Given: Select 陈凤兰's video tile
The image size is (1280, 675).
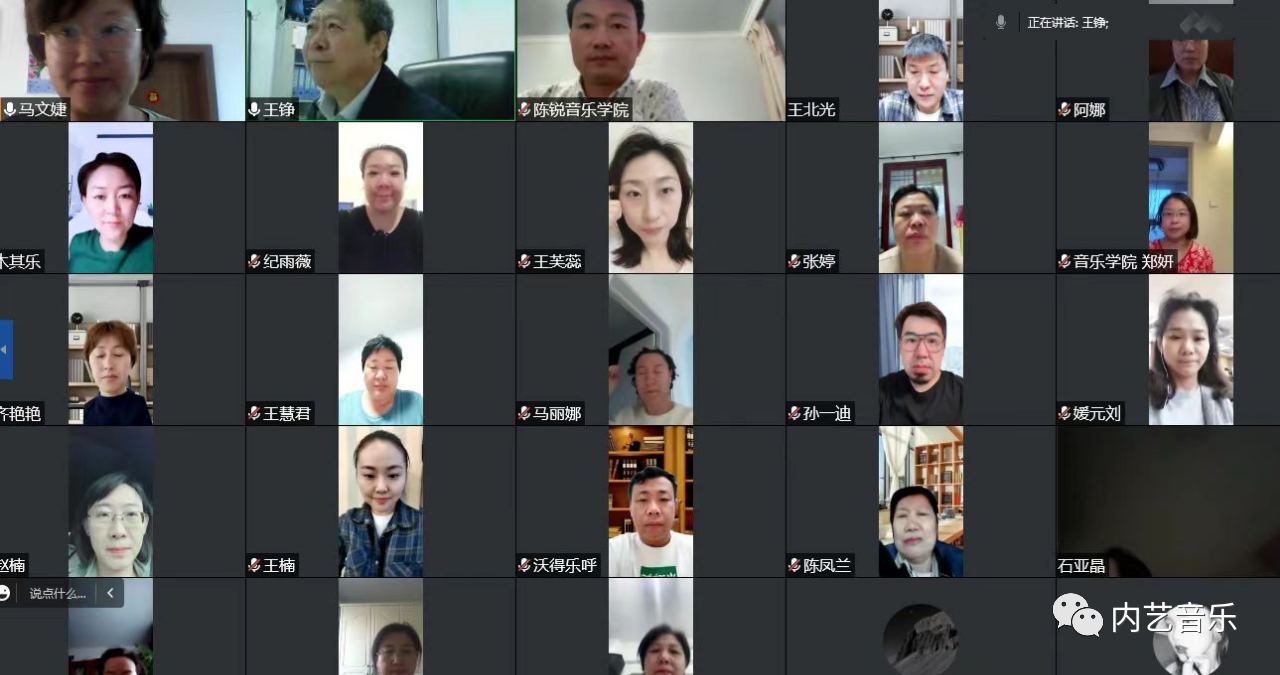Looking at the screenshot, I should coord(920,500).
